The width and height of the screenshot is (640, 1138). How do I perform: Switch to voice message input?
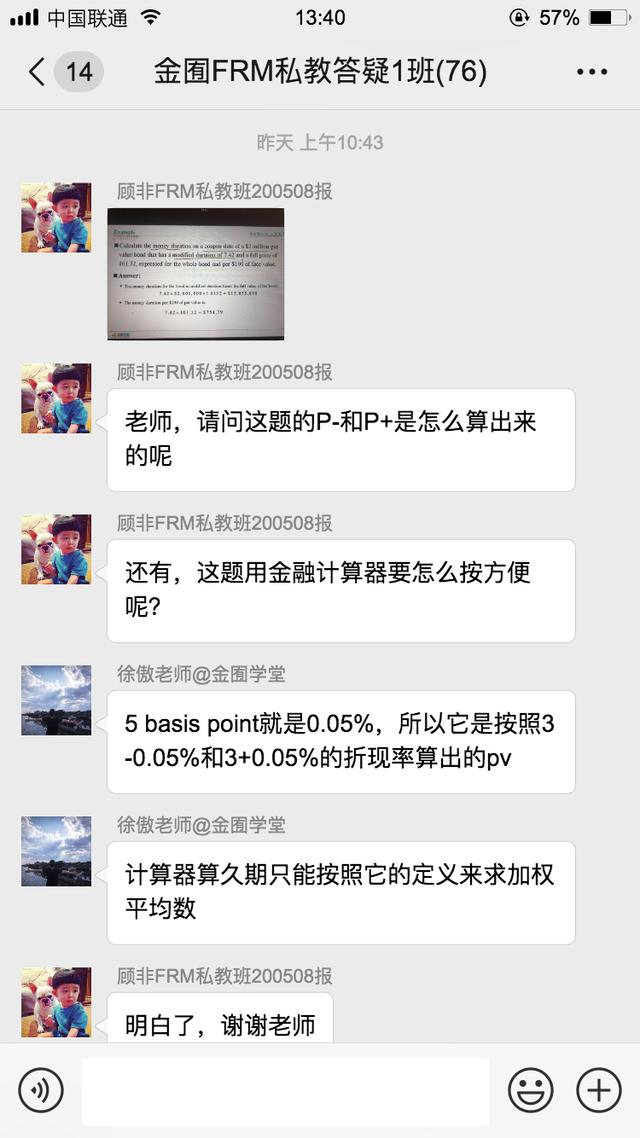point(41,1090)
